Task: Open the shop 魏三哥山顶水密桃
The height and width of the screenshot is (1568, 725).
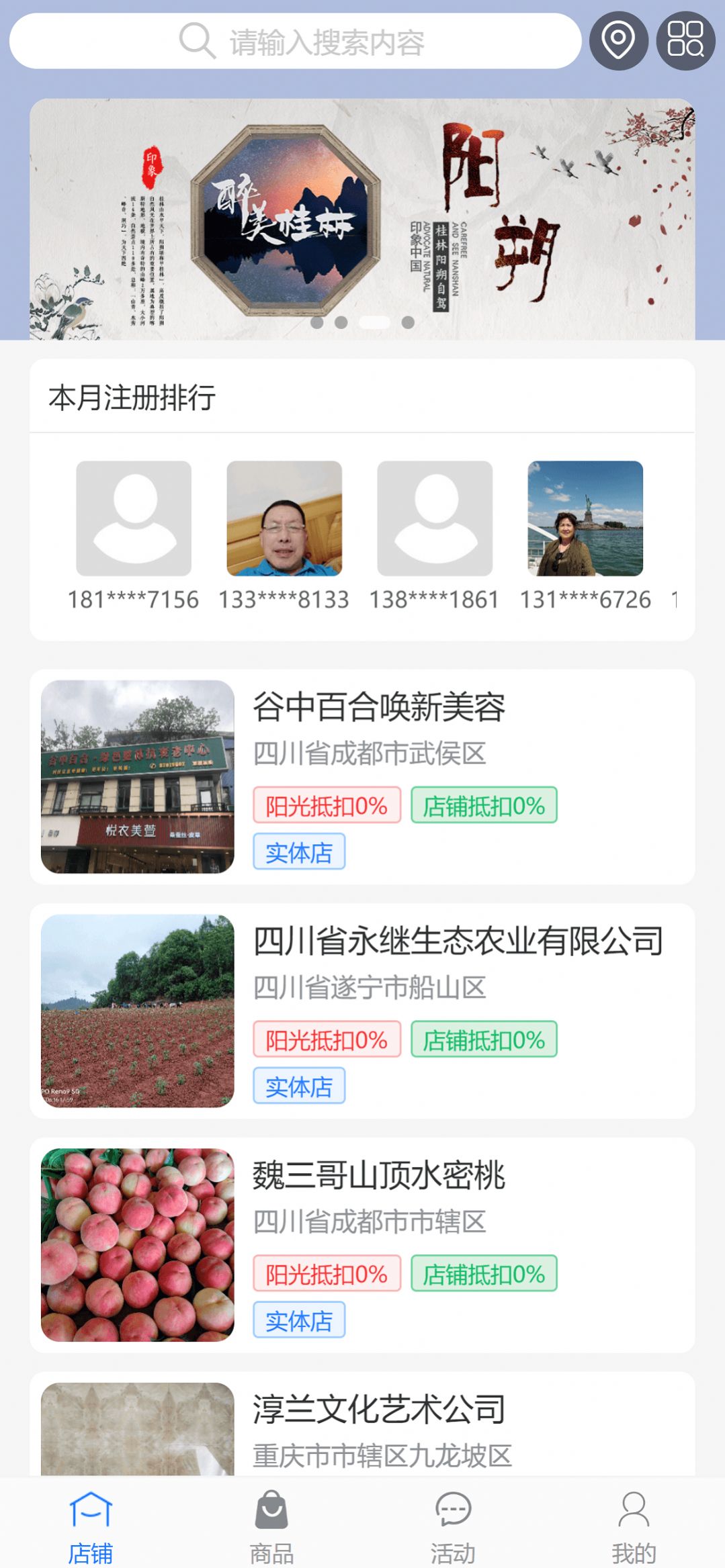Action: [x=362, y=1244]
